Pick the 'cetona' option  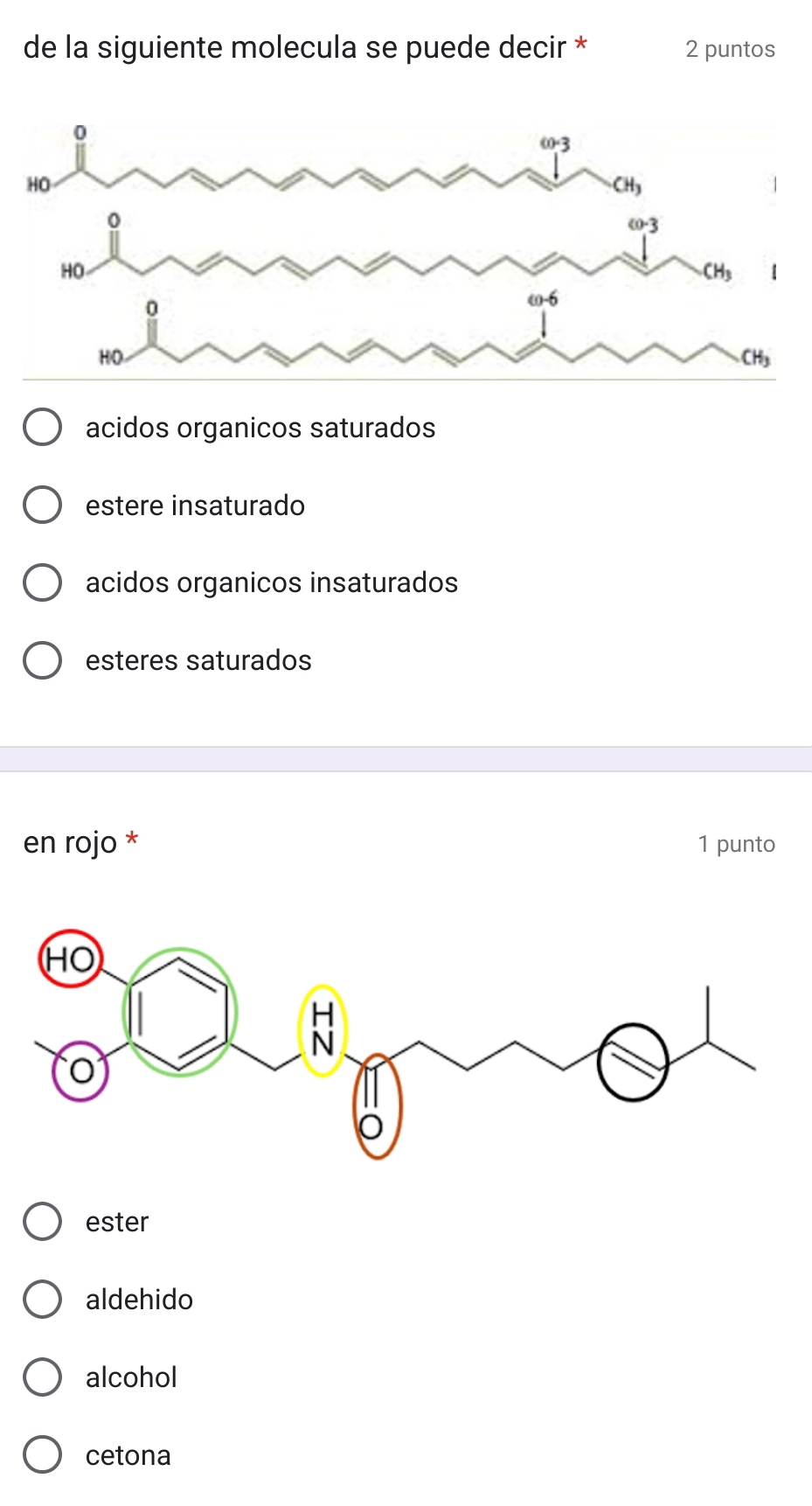coord(42,1455)
